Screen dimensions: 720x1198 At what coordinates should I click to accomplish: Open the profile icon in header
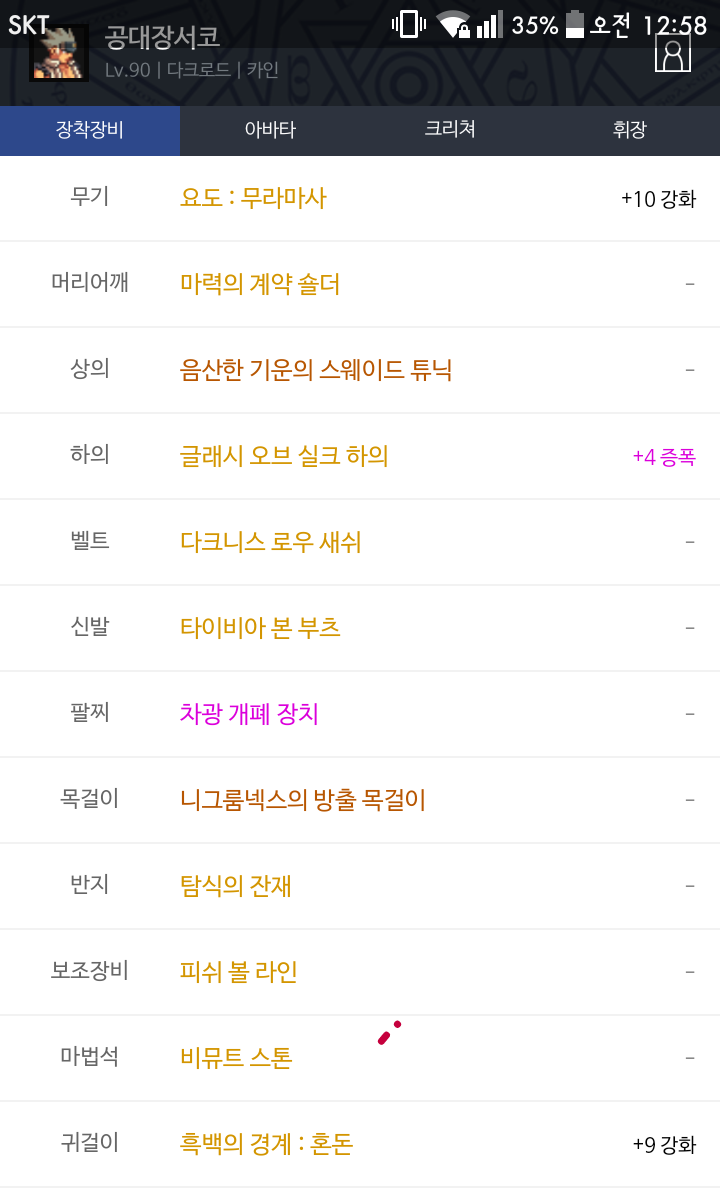(x=673, y=54)
